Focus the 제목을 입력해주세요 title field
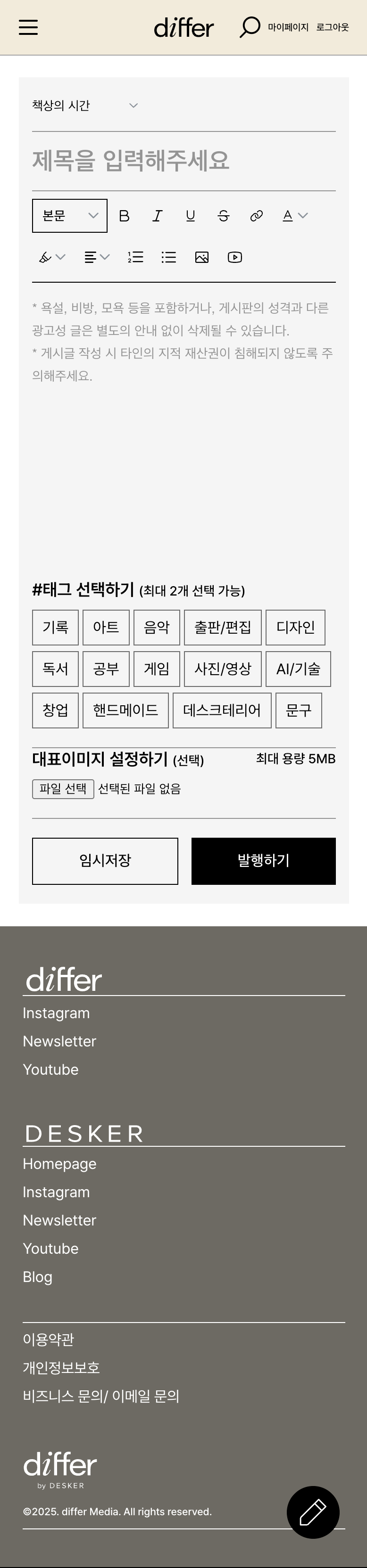367x1568 pixels. [183, 161]
